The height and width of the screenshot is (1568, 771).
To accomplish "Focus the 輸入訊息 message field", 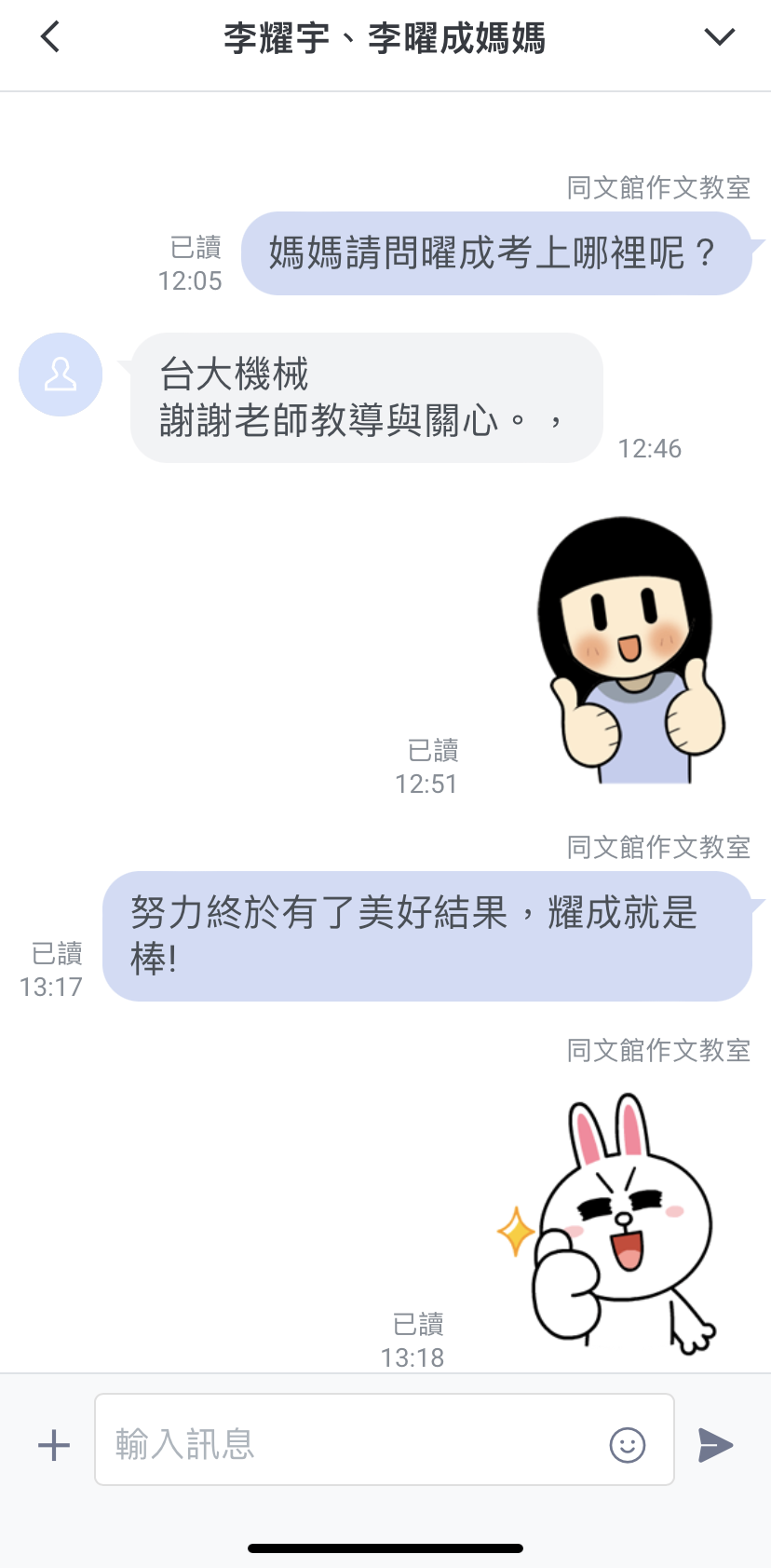I will coord(354,1443).
